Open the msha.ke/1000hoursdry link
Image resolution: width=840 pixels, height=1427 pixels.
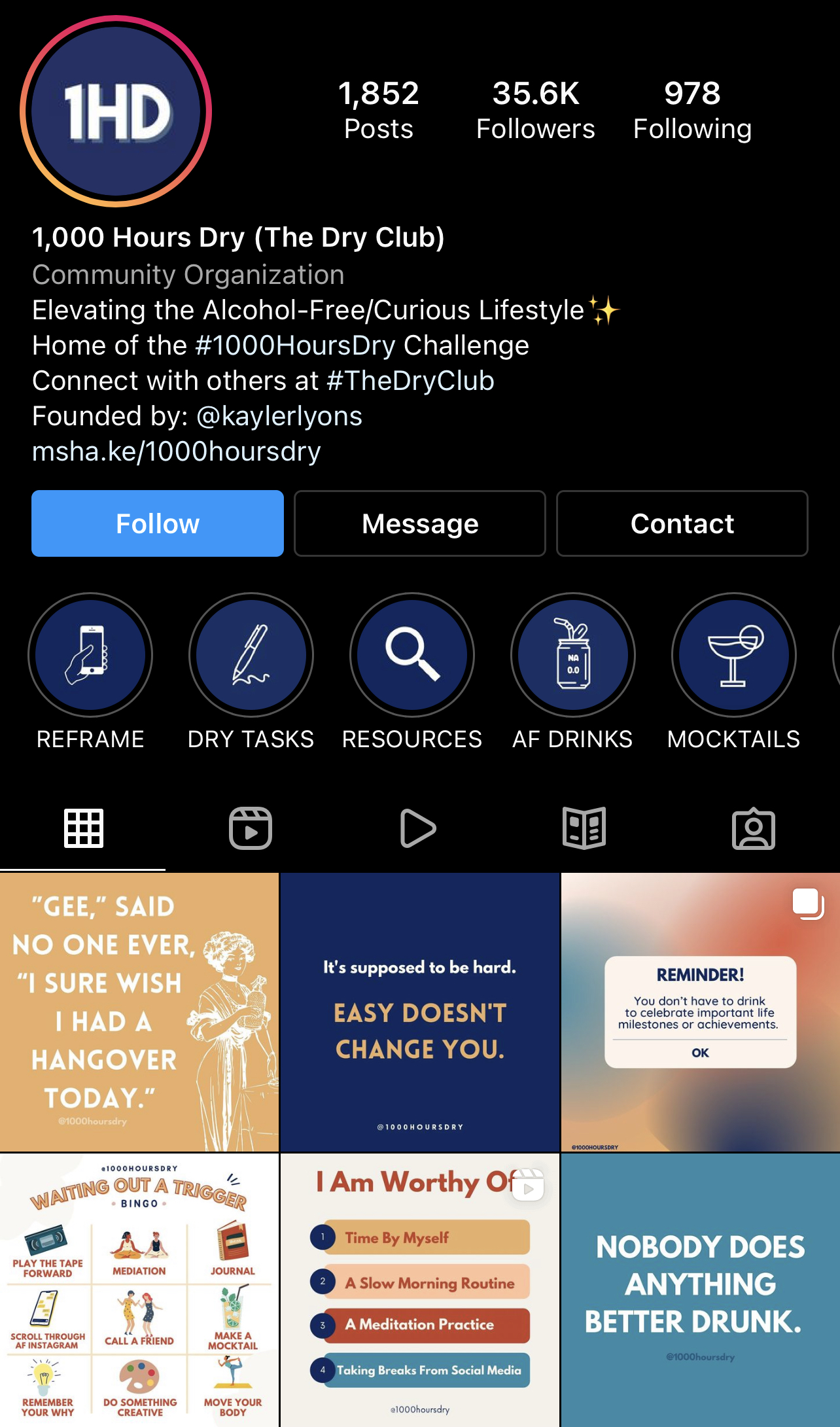tap(177, 451)
